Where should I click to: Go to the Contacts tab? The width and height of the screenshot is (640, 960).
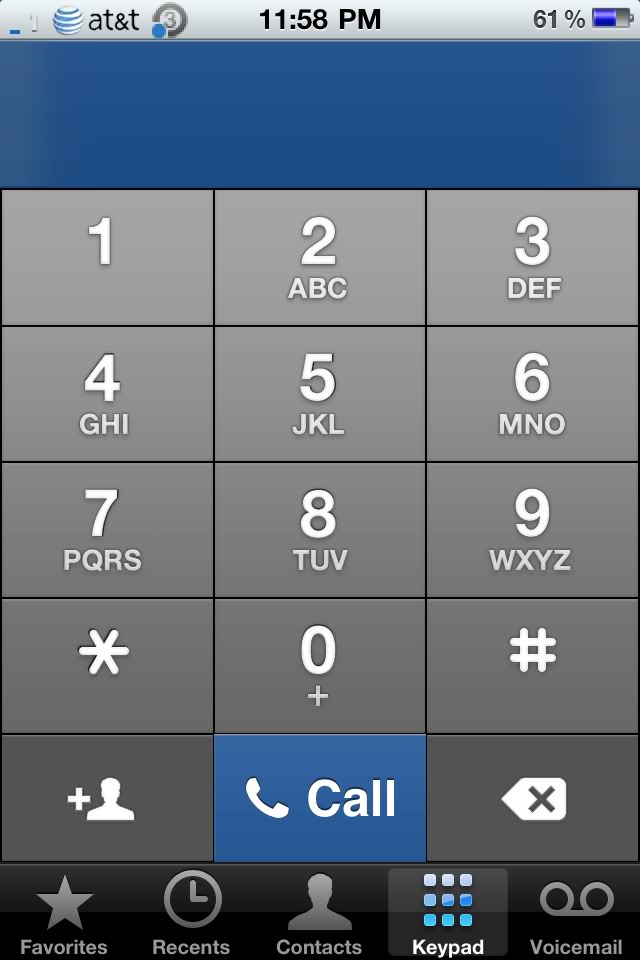[320, 914]
